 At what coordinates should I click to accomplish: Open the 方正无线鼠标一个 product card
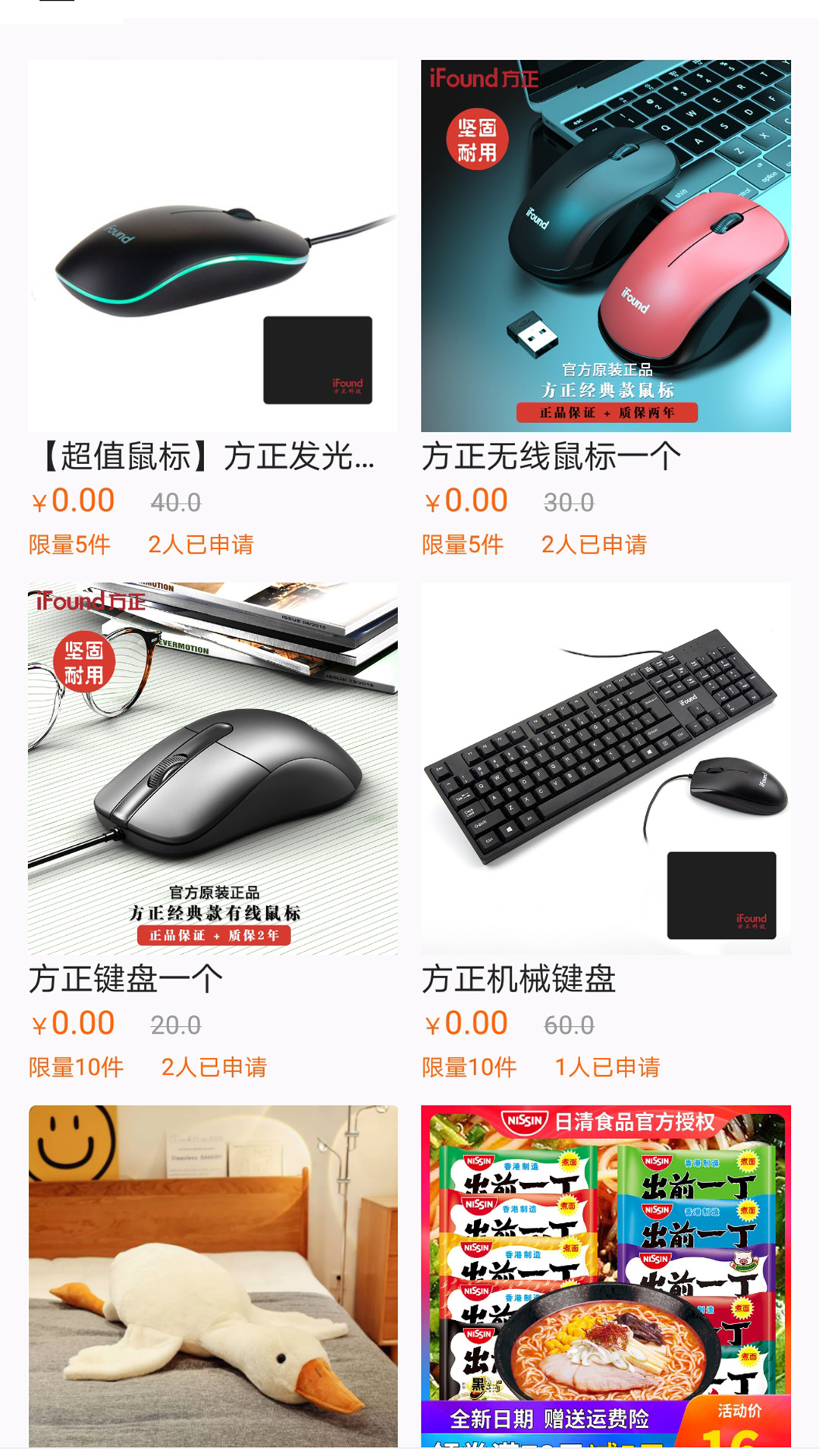[x=605, y=246]
